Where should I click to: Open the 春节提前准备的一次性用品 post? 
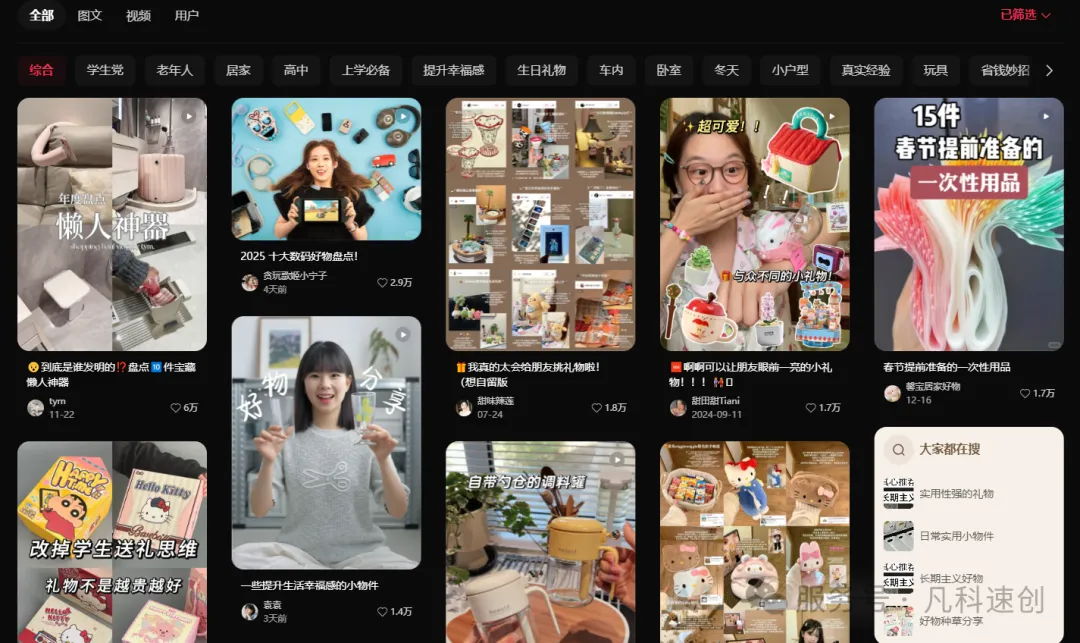(968, 224)
